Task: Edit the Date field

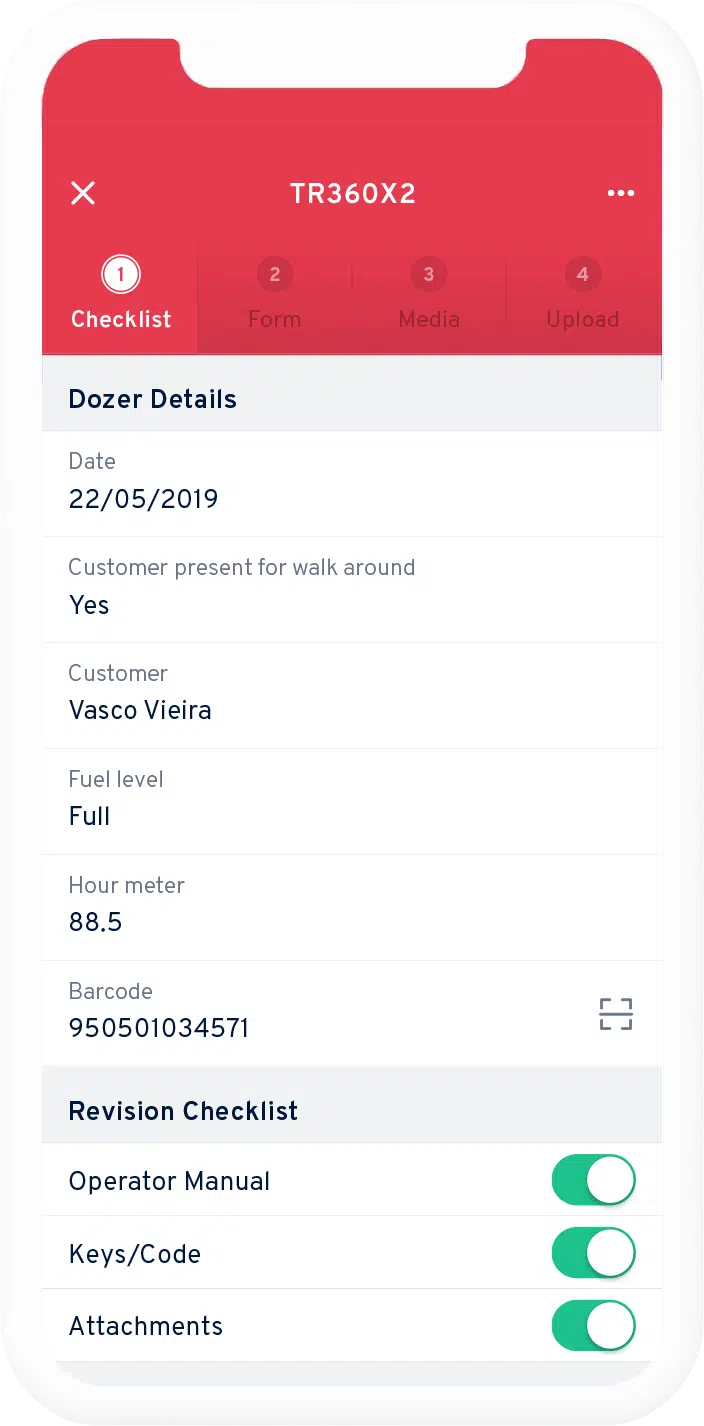Action: (x=351, y=484)
